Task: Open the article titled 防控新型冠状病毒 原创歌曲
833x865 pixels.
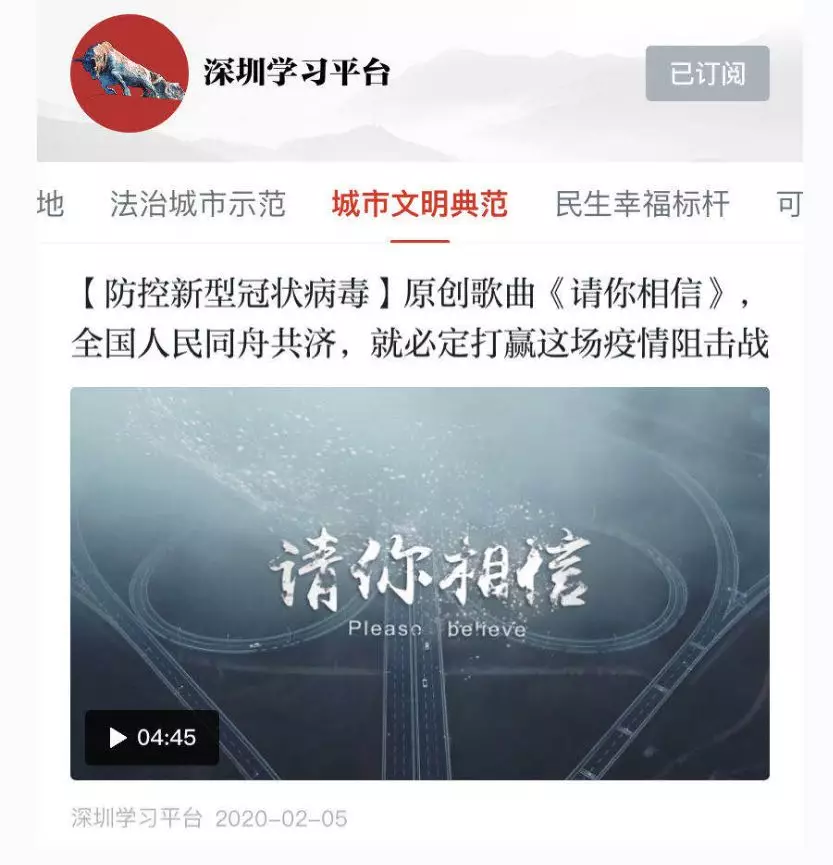Action: coord(418,320)
